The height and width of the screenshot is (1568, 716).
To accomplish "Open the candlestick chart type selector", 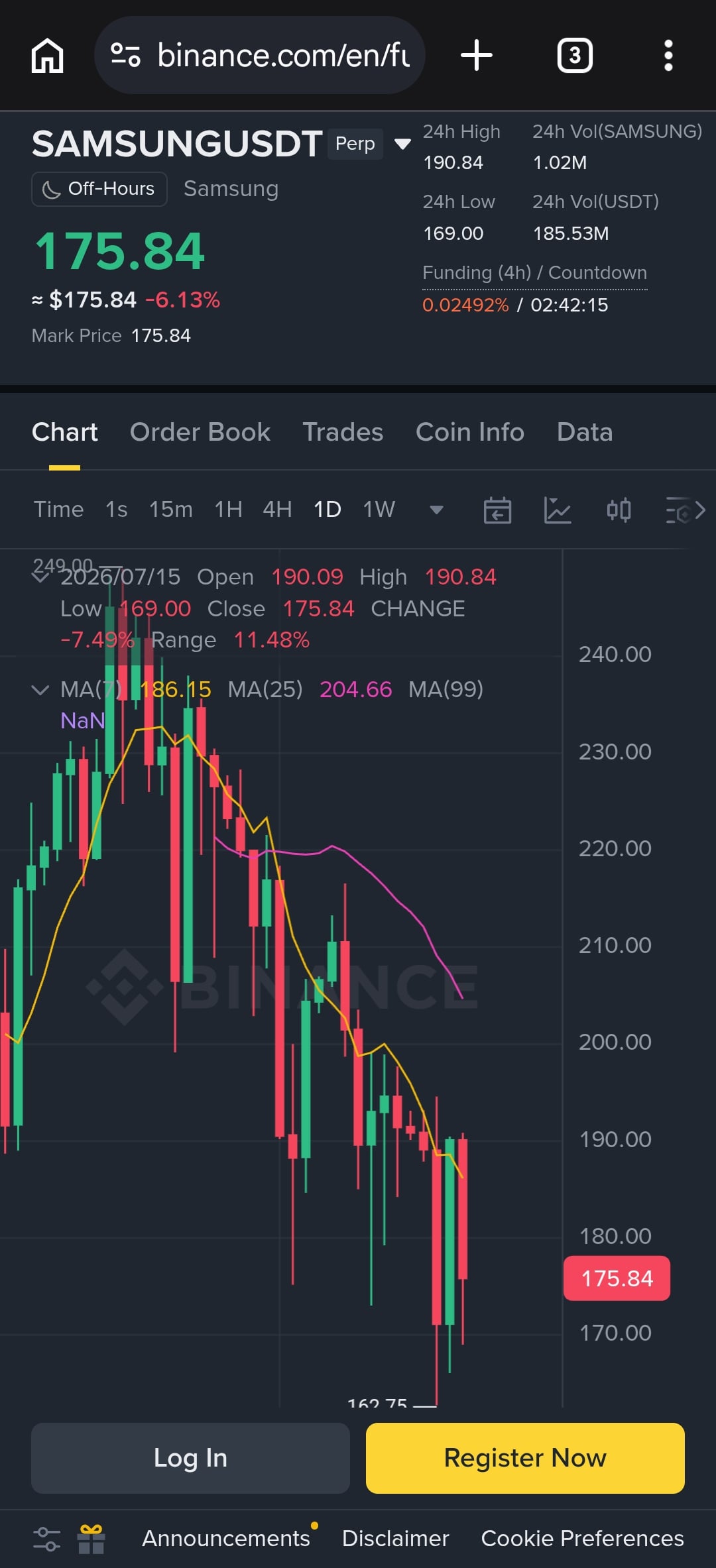I will (619, 510).
